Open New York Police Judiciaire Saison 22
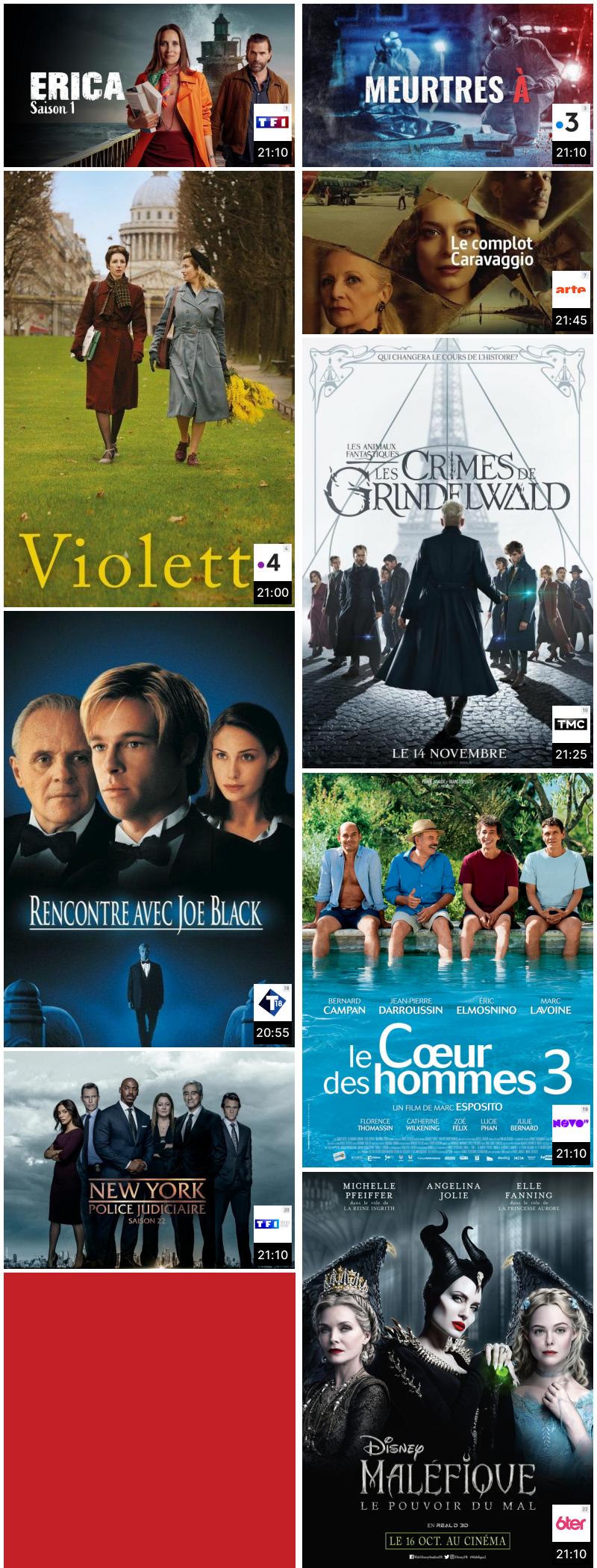597x1568 pixels. pos(149,1159)
